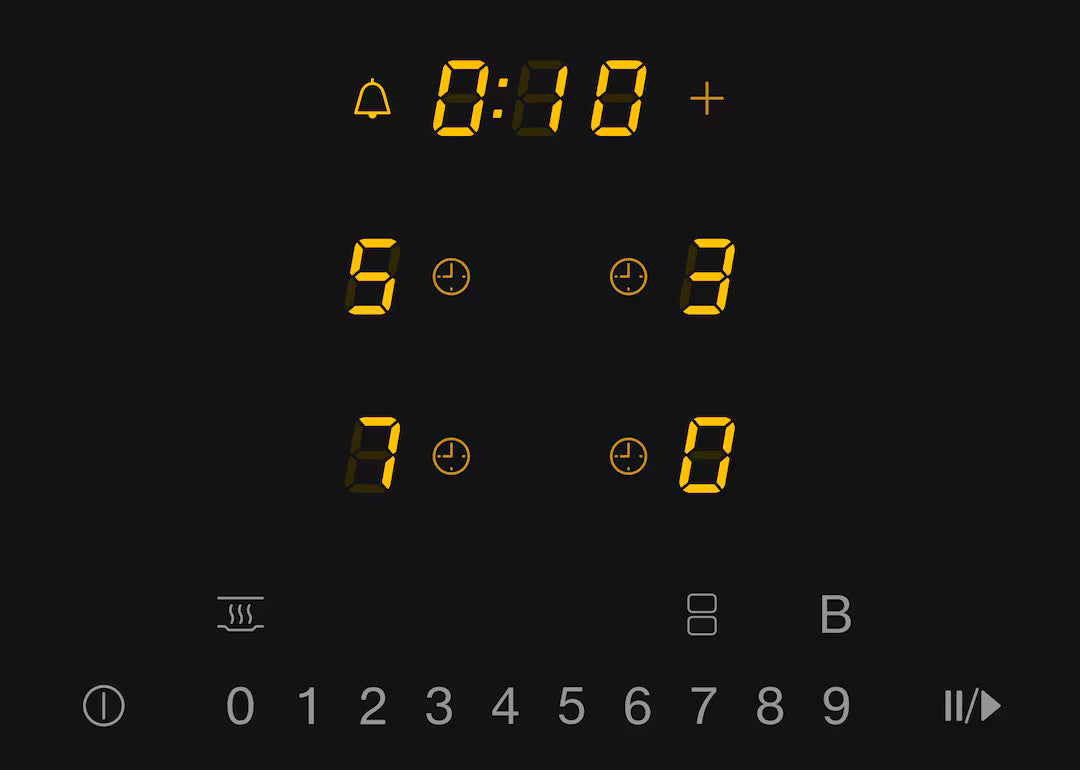Tap the clock icon beside zone 7
Screen dimensions: 1080x770
coord(451,456)
